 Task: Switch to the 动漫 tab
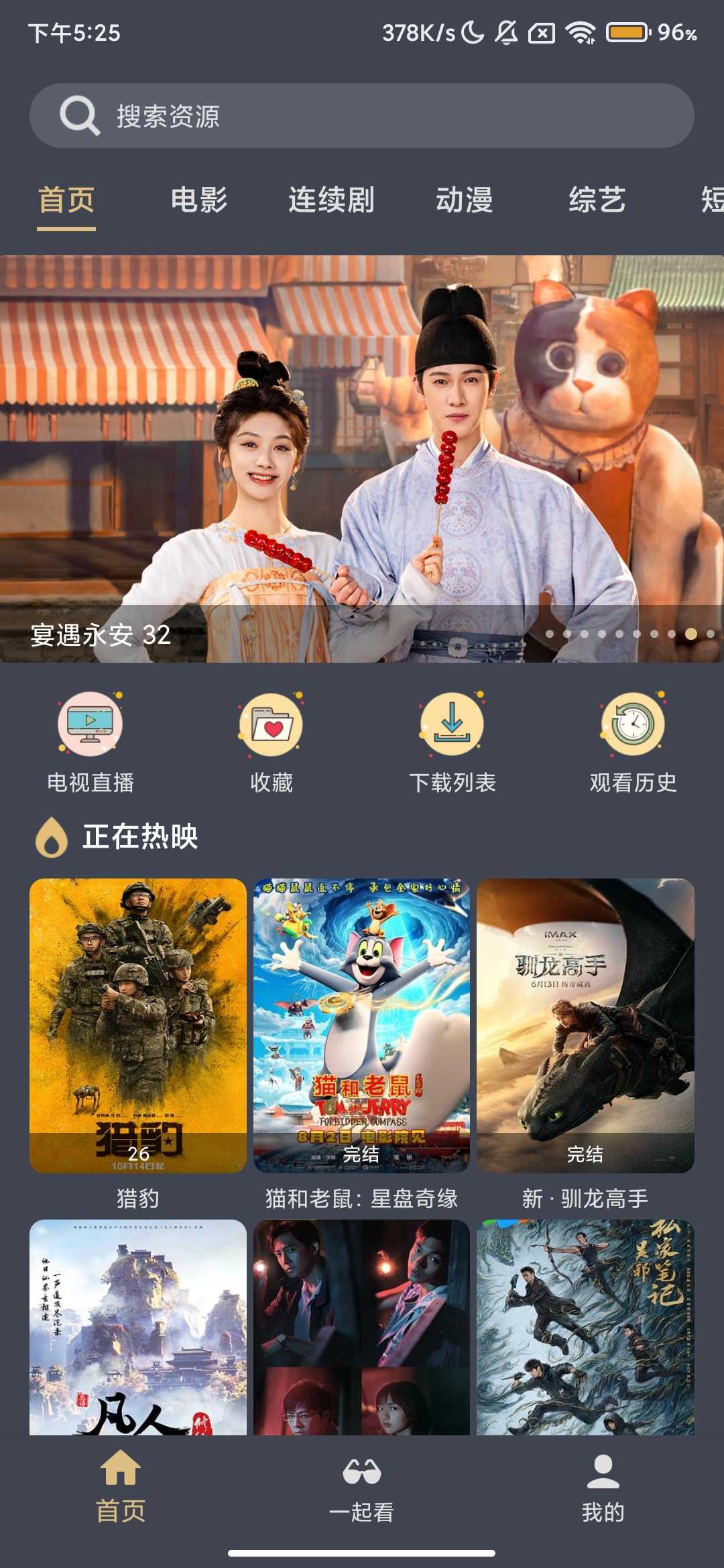(464, 200)
